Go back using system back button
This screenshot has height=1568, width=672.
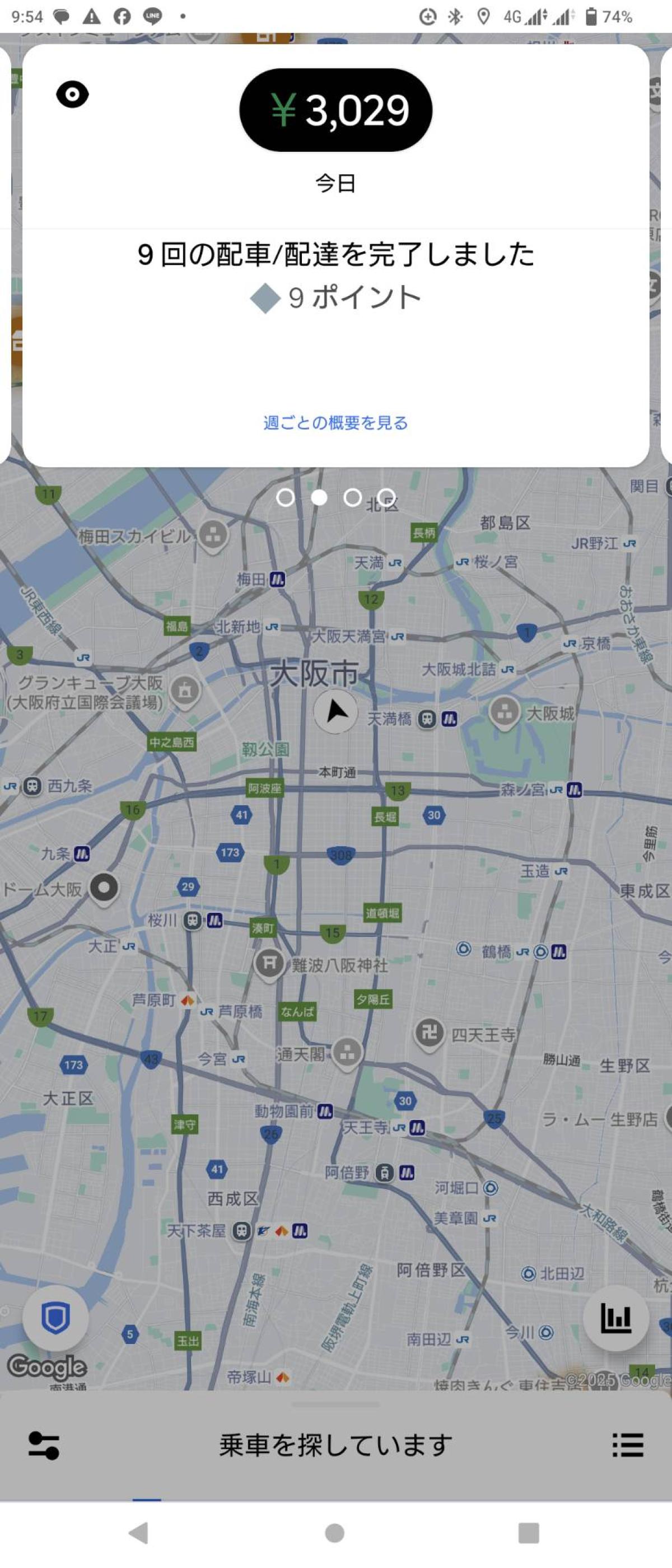click(x=139, y=1533)
